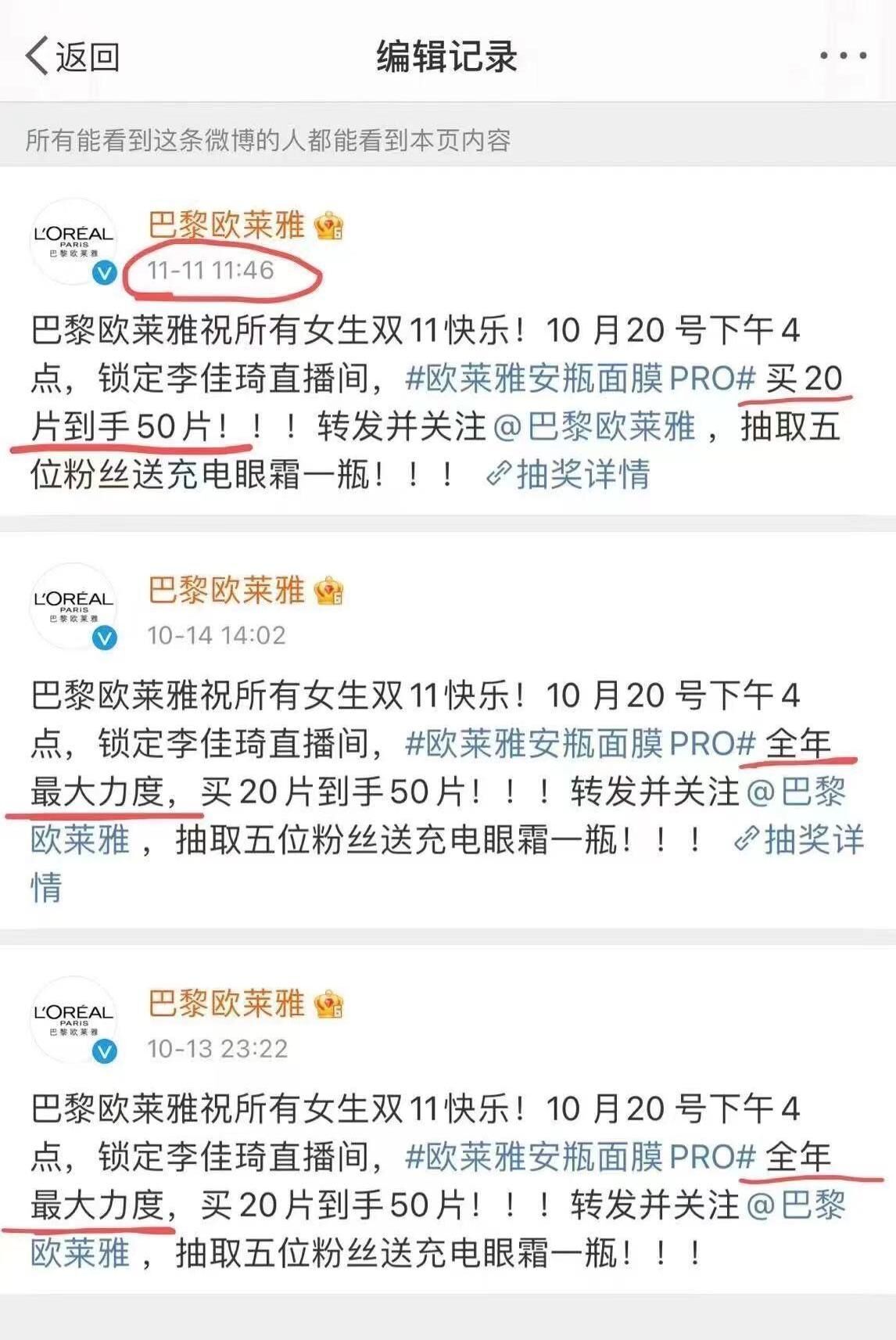
Task: Open the more options (...) menu icon
Action: [x=843, y=55]
